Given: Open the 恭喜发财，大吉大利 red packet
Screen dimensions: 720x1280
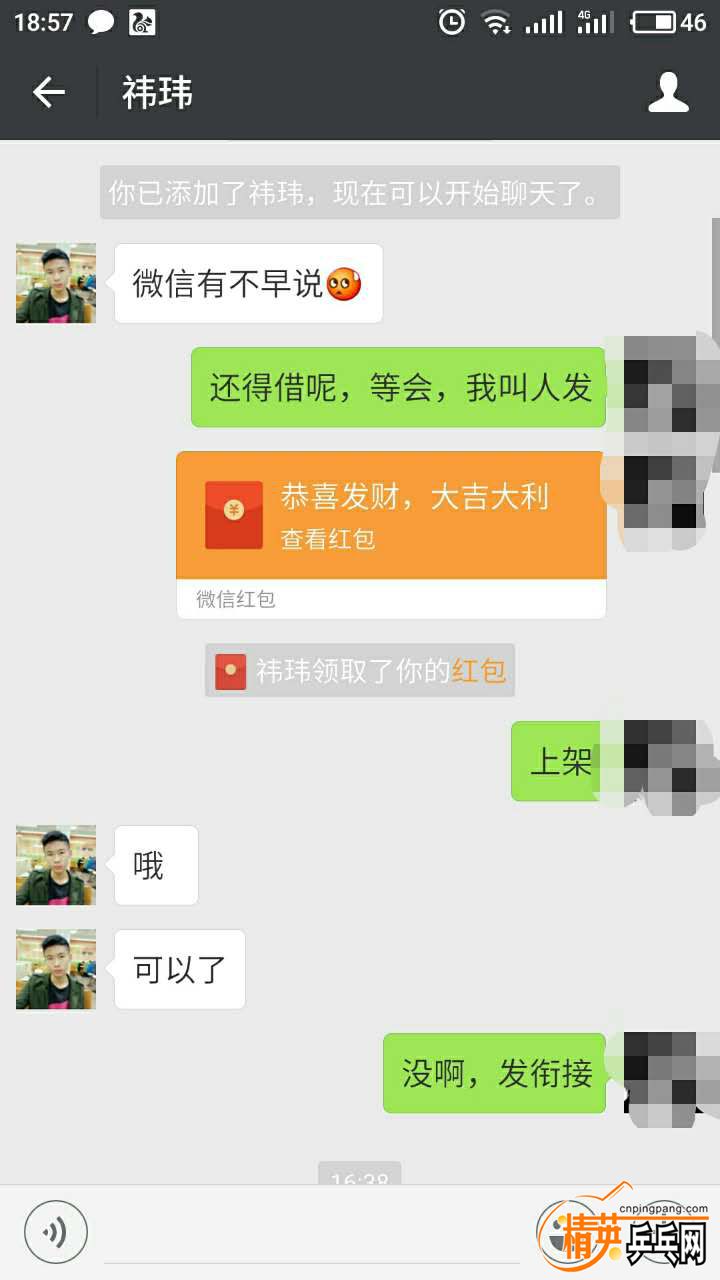Looking at the screenshot, I should 391,516.
